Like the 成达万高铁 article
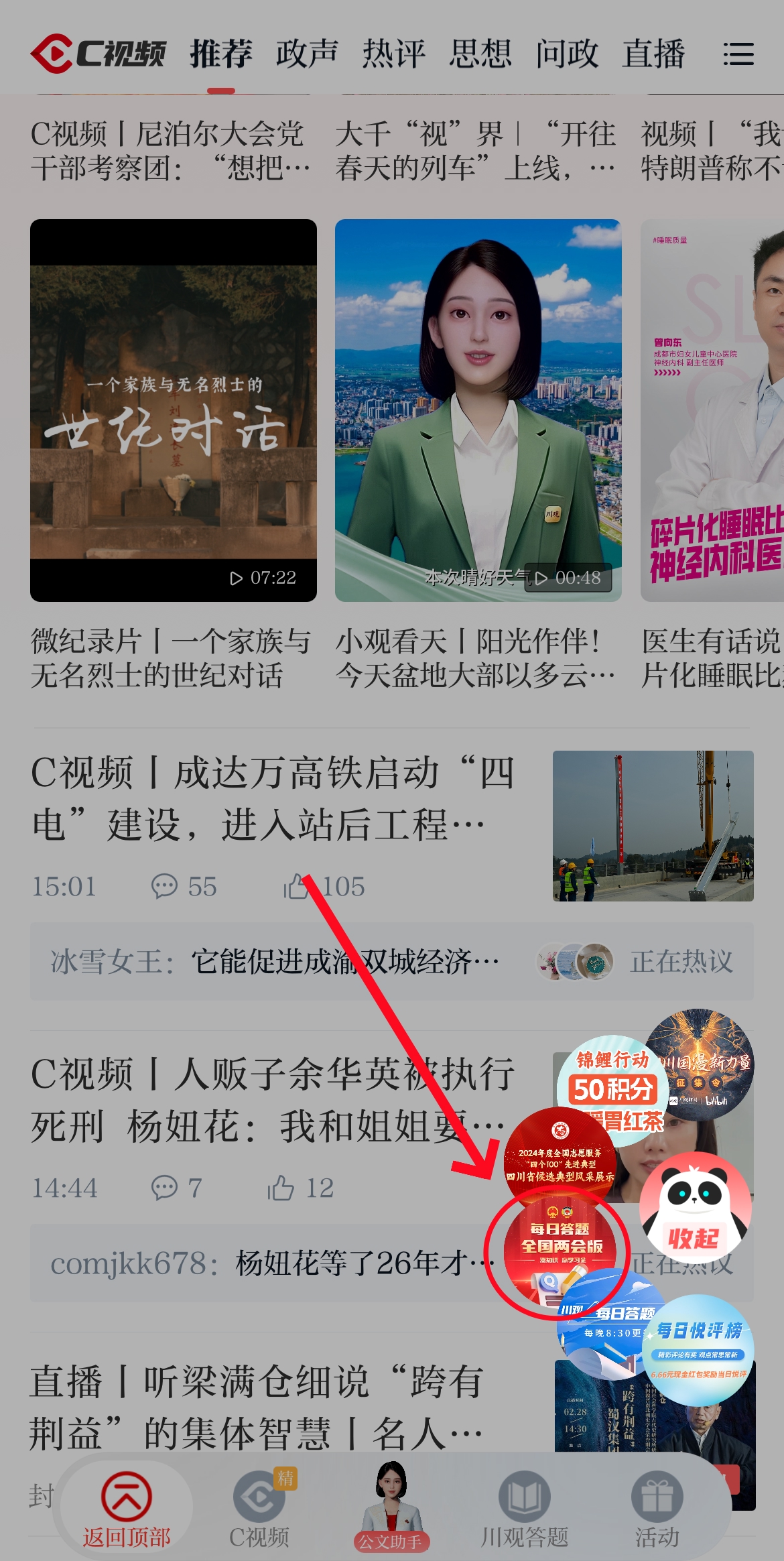 [296, 887]
